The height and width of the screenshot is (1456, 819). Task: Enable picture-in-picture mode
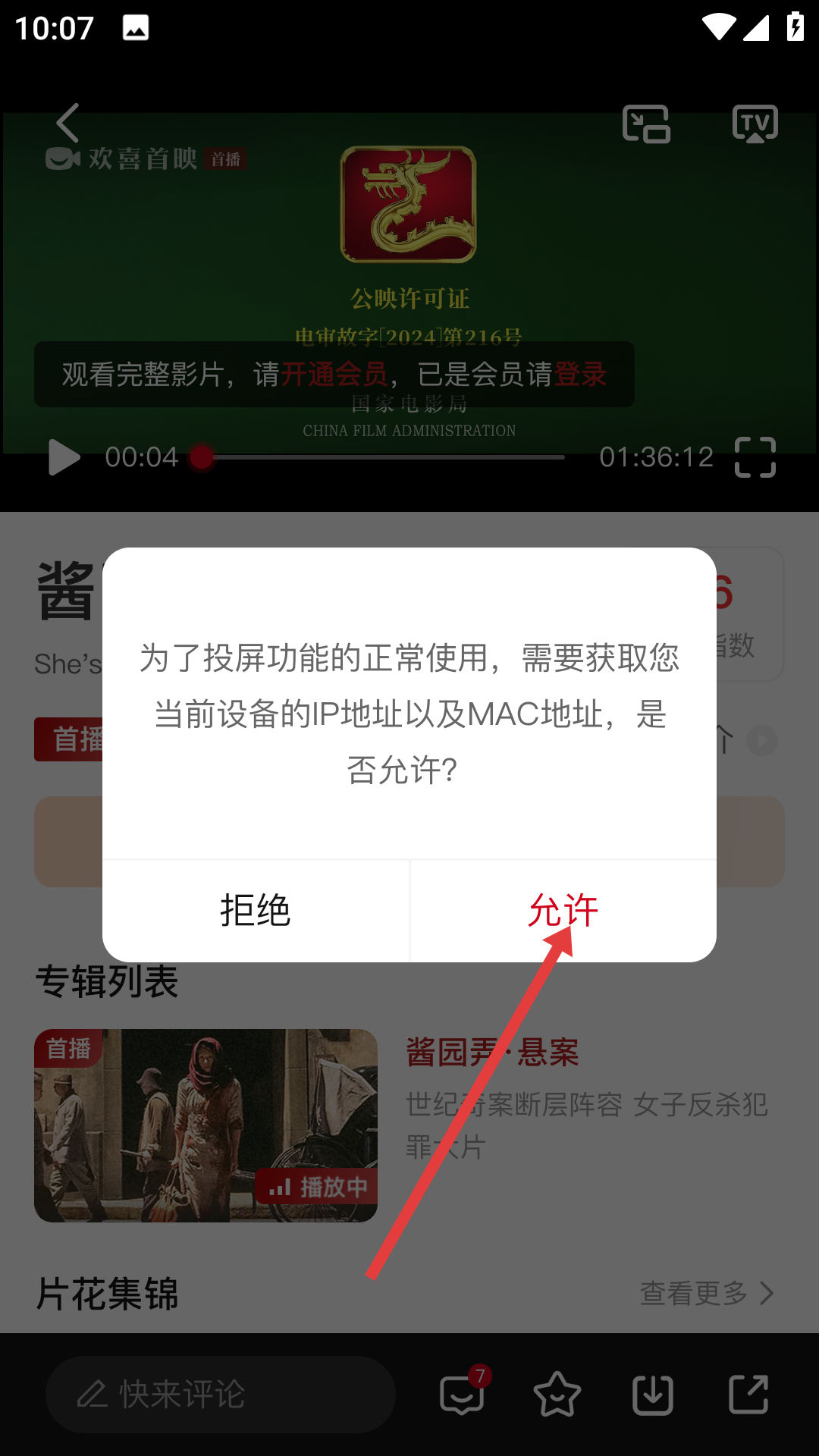point(646,124)
